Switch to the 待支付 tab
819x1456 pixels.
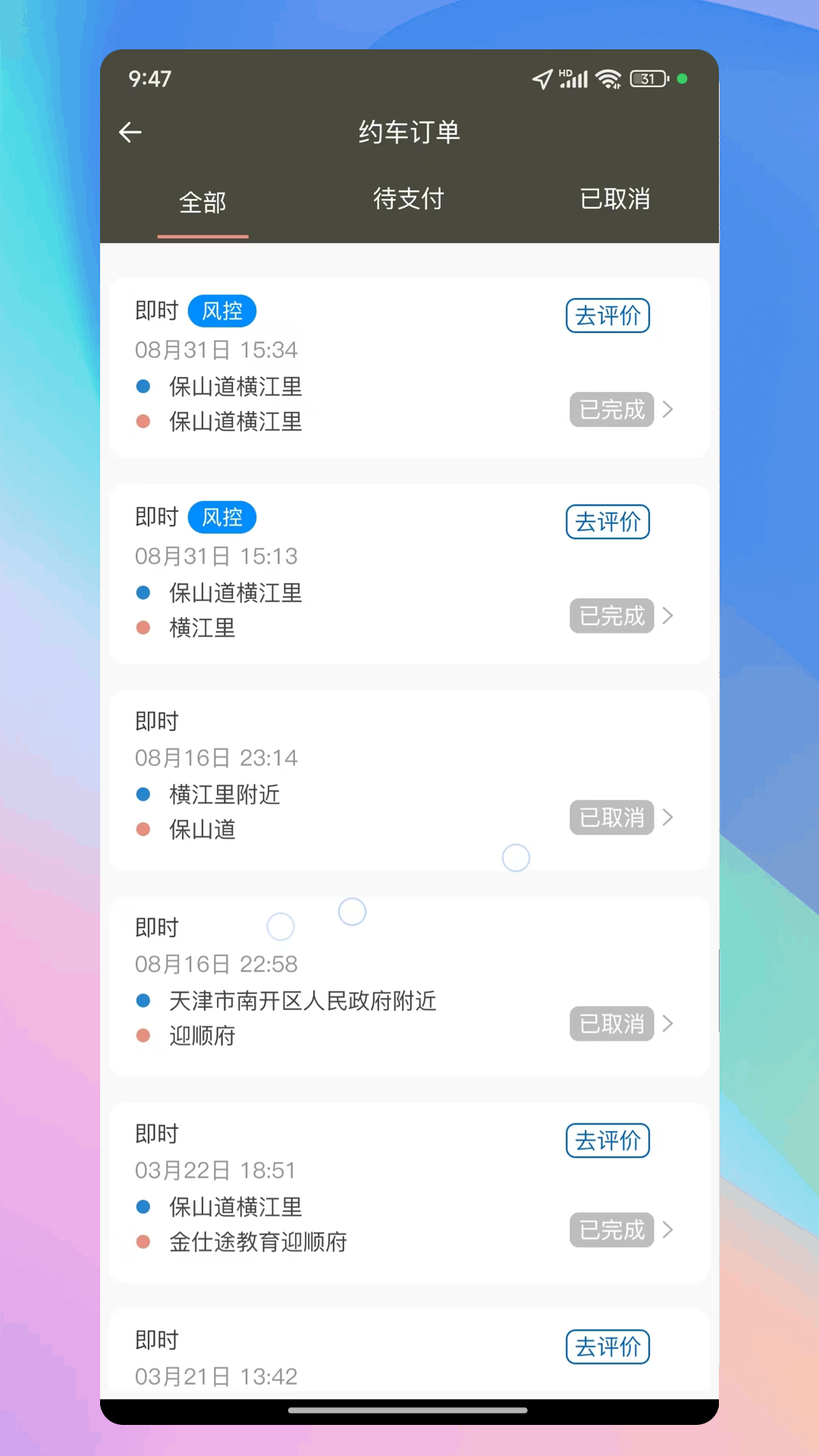(409, 199)
